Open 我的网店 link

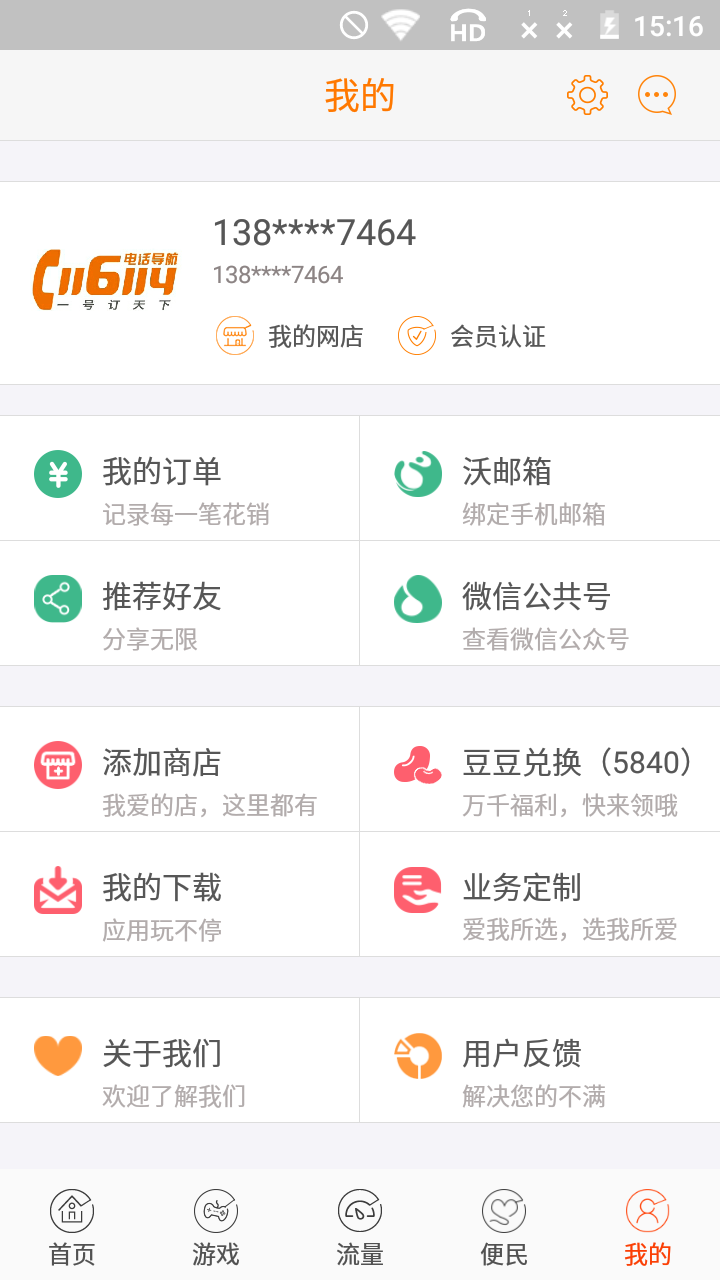coord(289,336)
